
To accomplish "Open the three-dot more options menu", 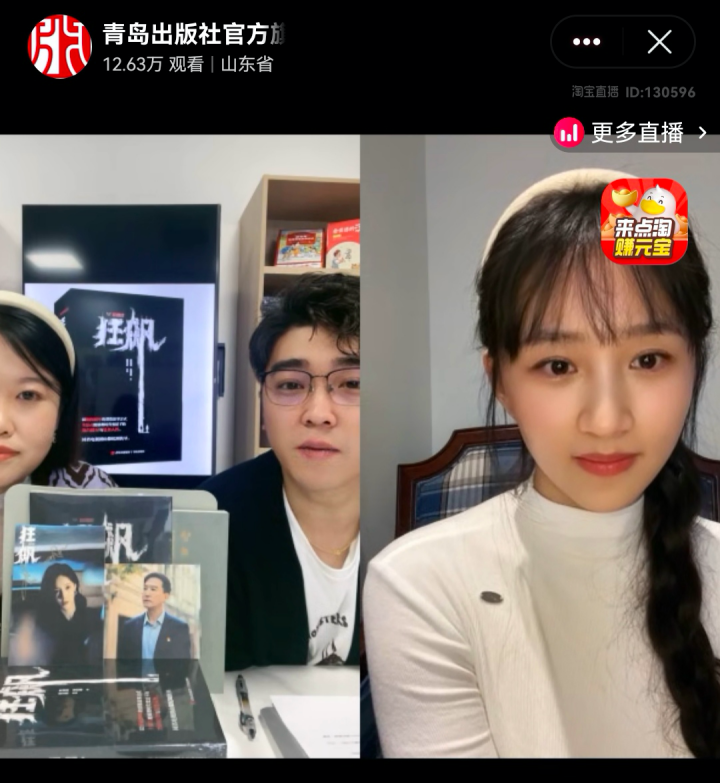I will (586, 42).
